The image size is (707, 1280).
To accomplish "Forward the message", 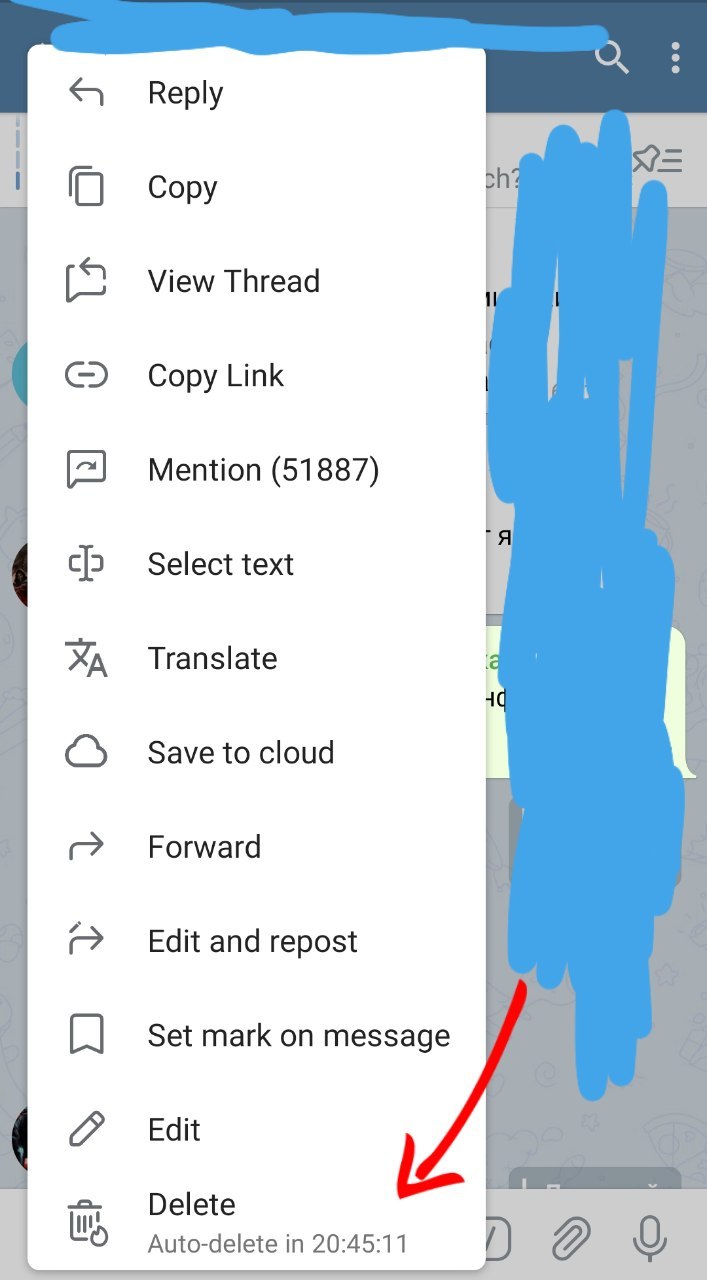I will tap(257, 846).
